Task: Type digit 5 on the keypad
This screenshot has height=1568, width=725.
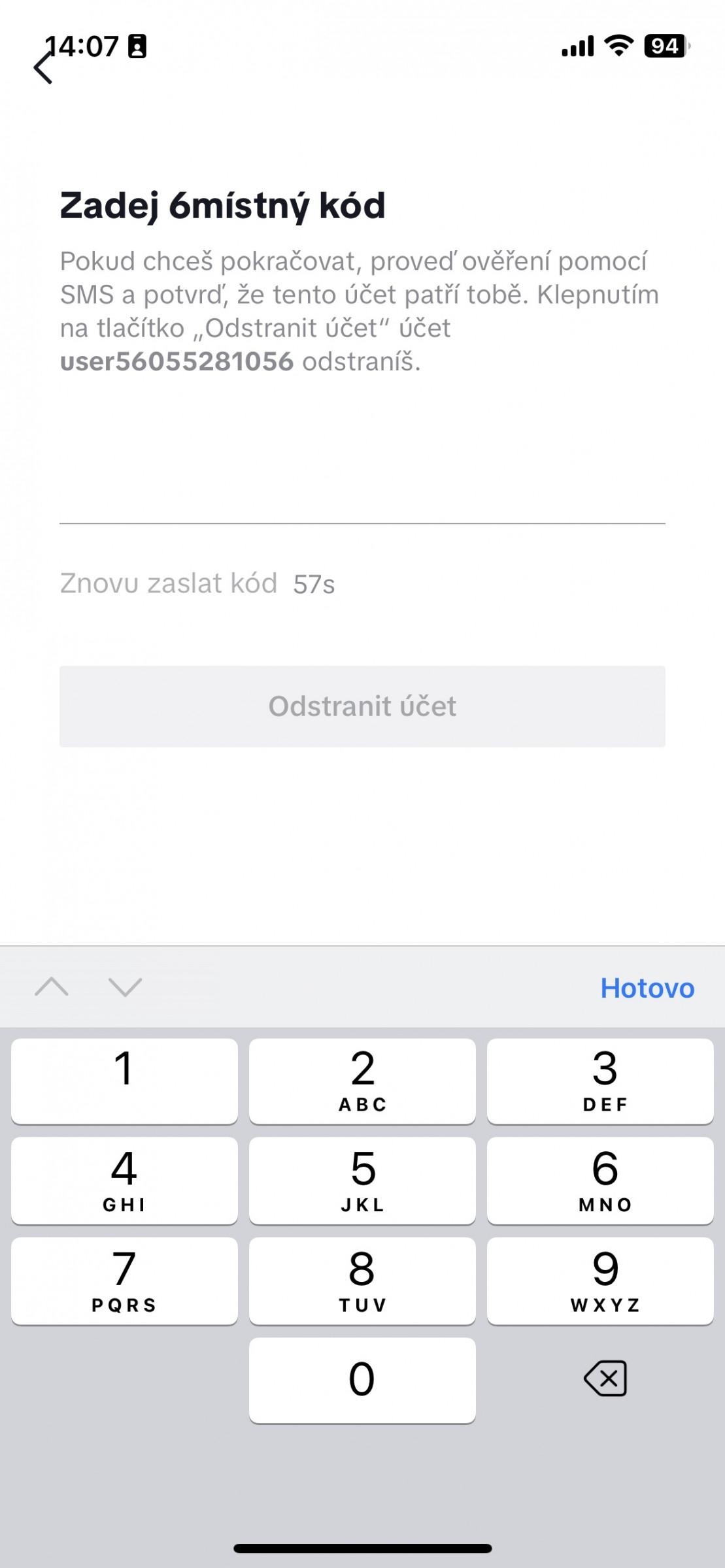Action: [x=362, y=1180]
